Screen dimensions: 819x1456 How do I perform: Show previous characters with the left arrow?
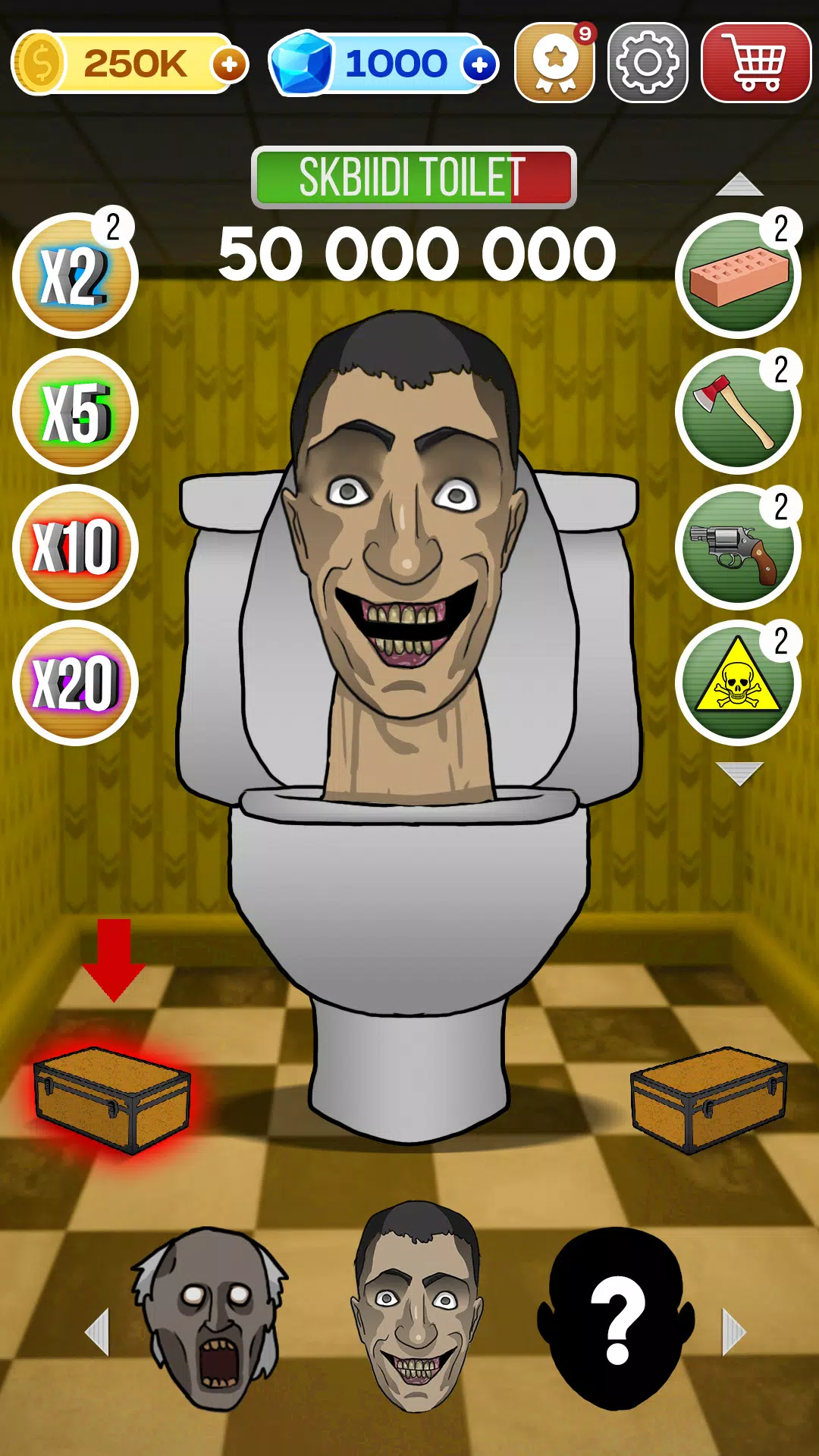tap(98, 1332)
